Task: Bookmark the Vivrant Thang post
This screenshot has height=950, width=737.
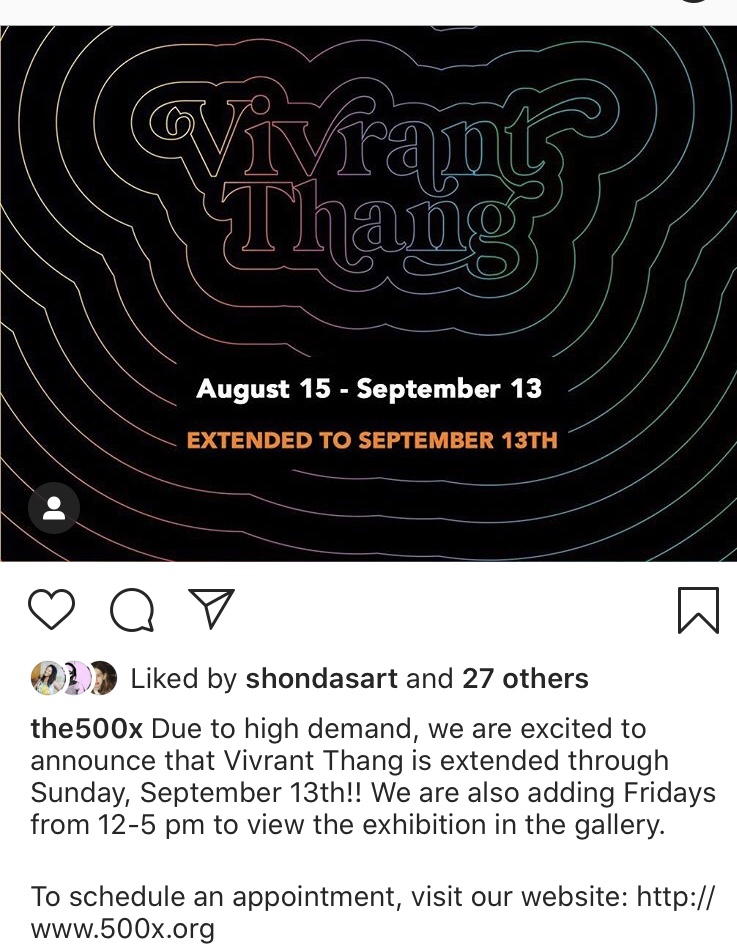Action: click(x=697, y=609)
